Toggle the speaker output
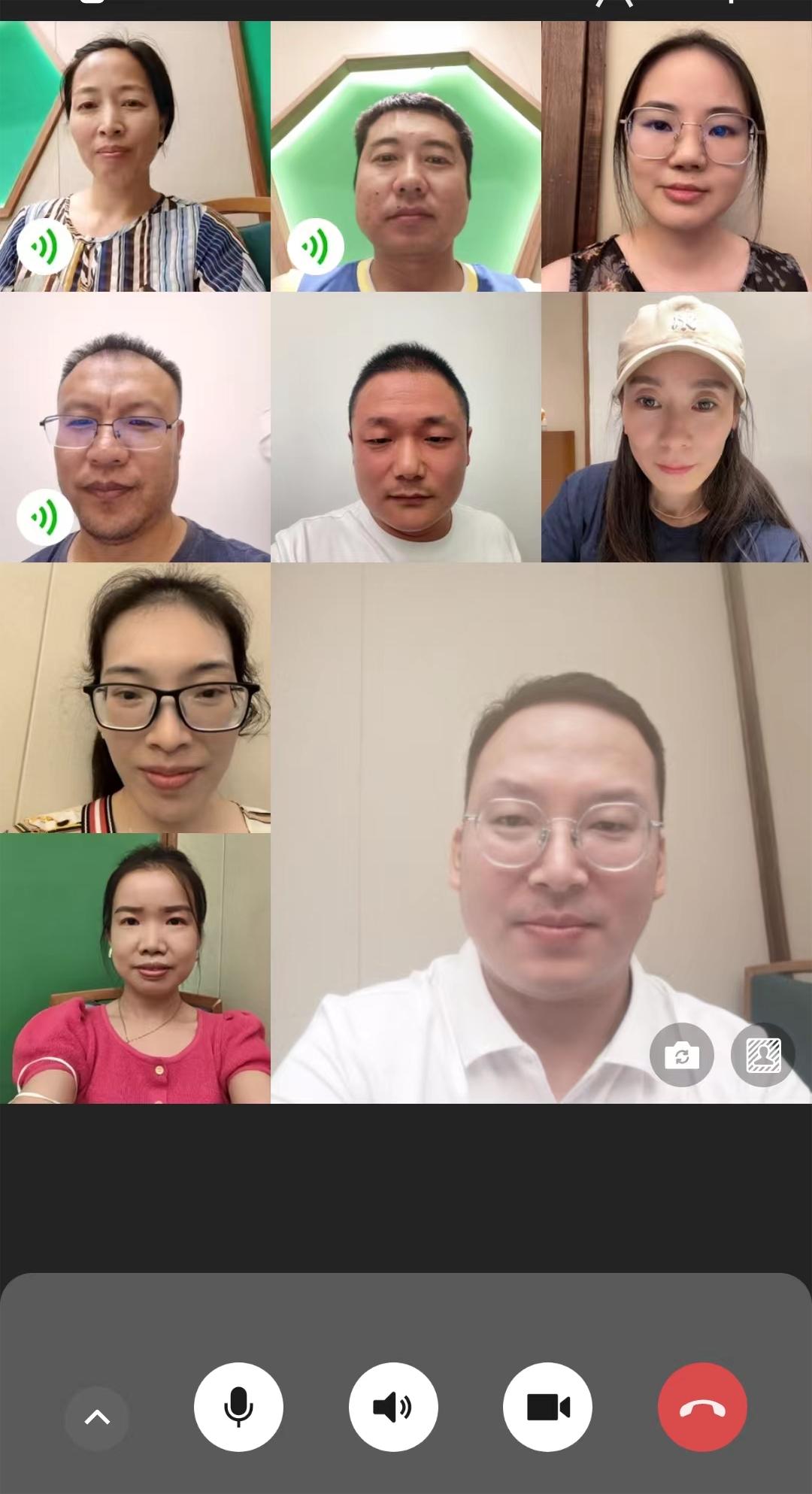Image resolution: width=812 pixels, height=1494 pixels. [x=393, y=1406]
